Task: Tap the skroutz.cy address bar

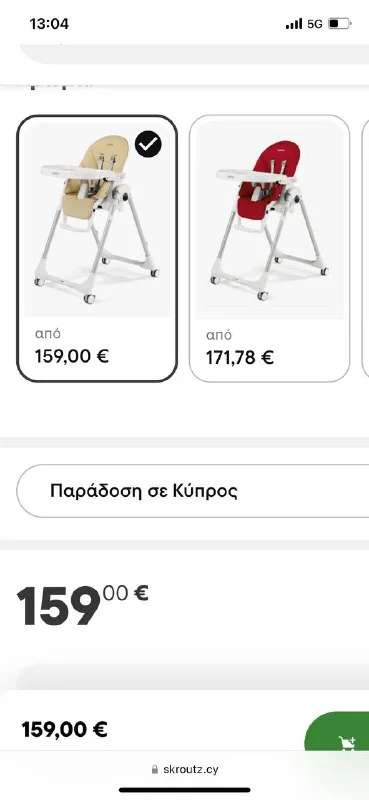Action: 185,769
